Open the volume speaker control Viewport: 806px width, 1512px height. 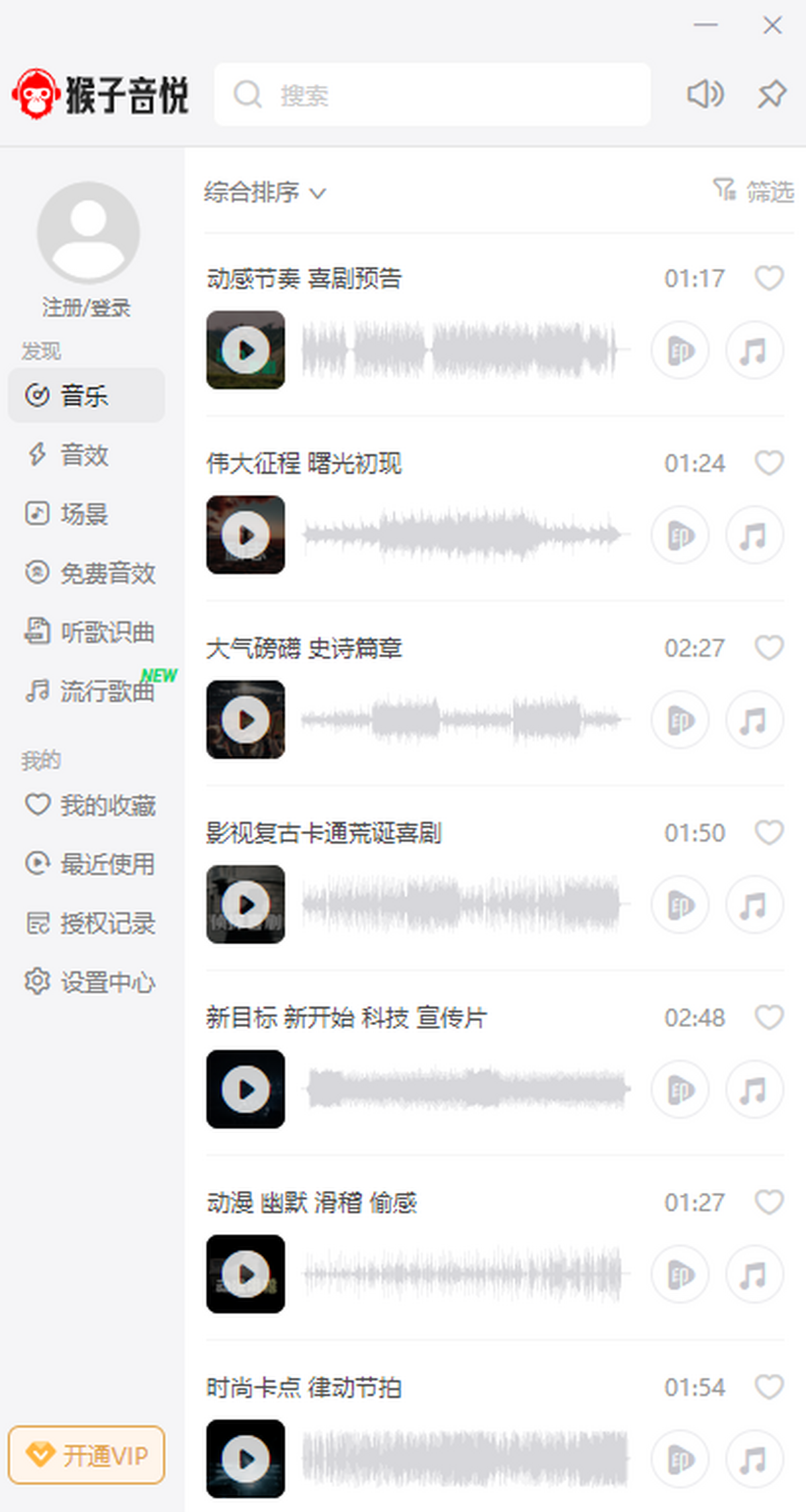click(x=705, y=94)
